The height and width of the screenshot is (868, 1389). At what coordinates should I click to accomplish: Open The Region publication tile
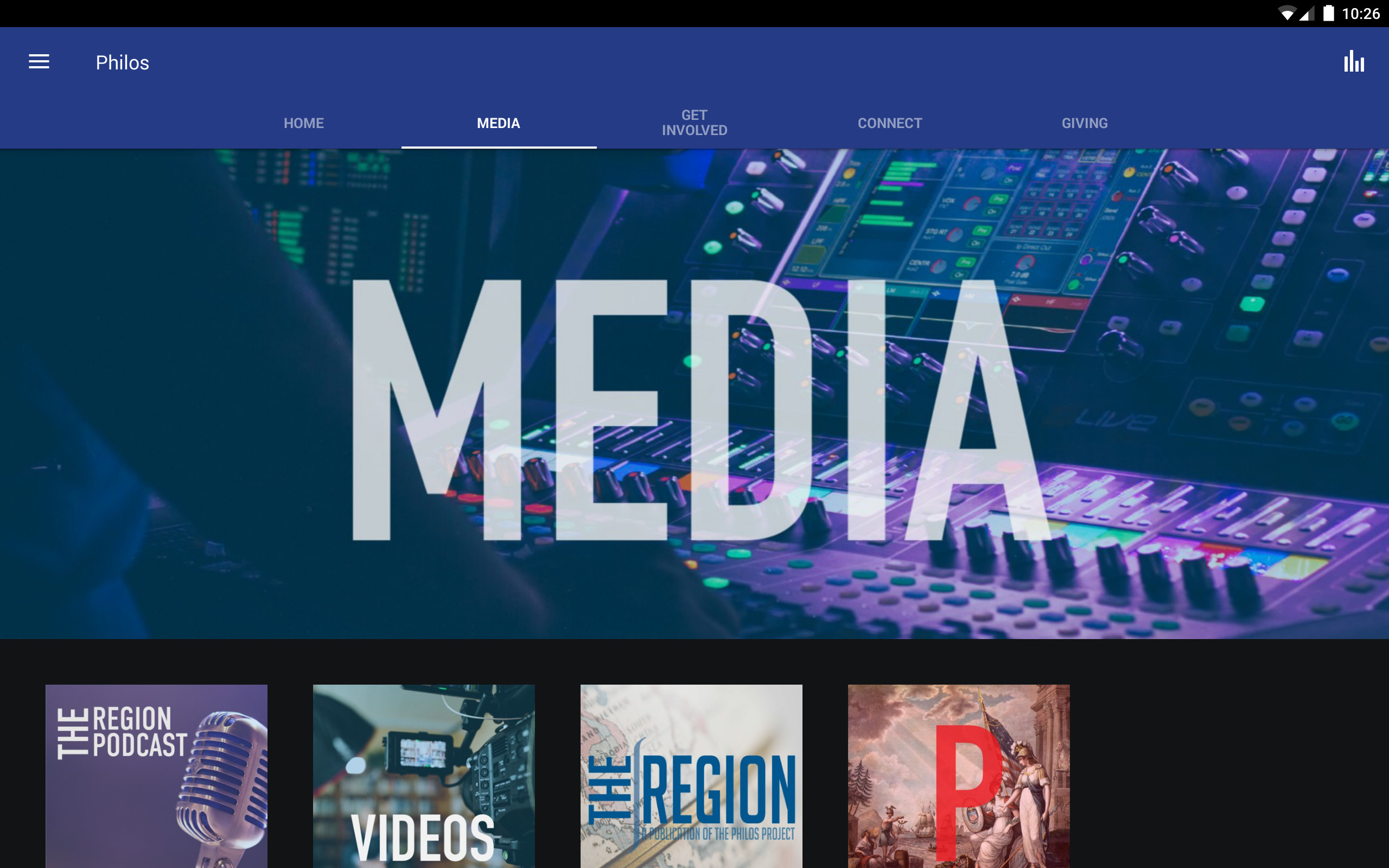point(691,775)
